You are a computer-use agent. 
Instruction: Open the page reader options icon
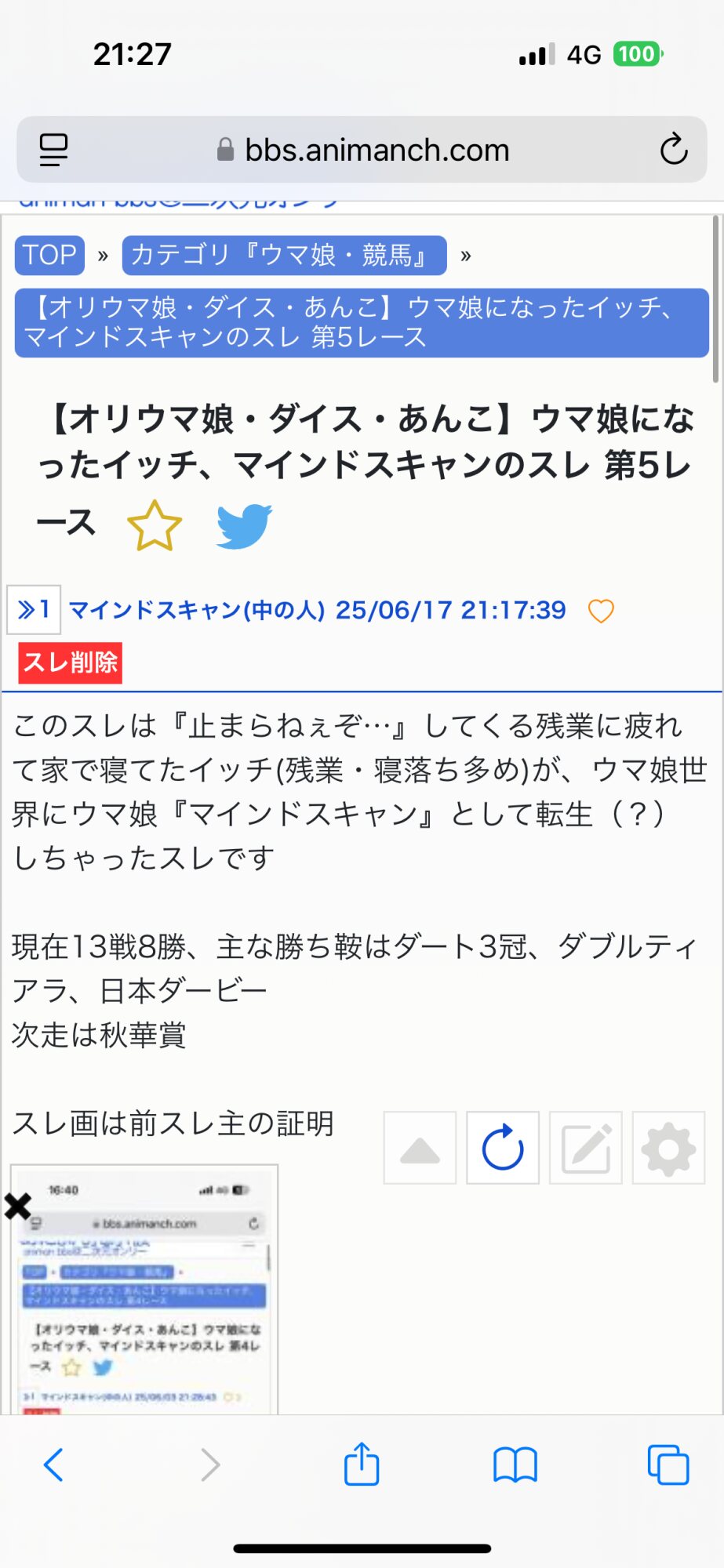click(53, 149)
